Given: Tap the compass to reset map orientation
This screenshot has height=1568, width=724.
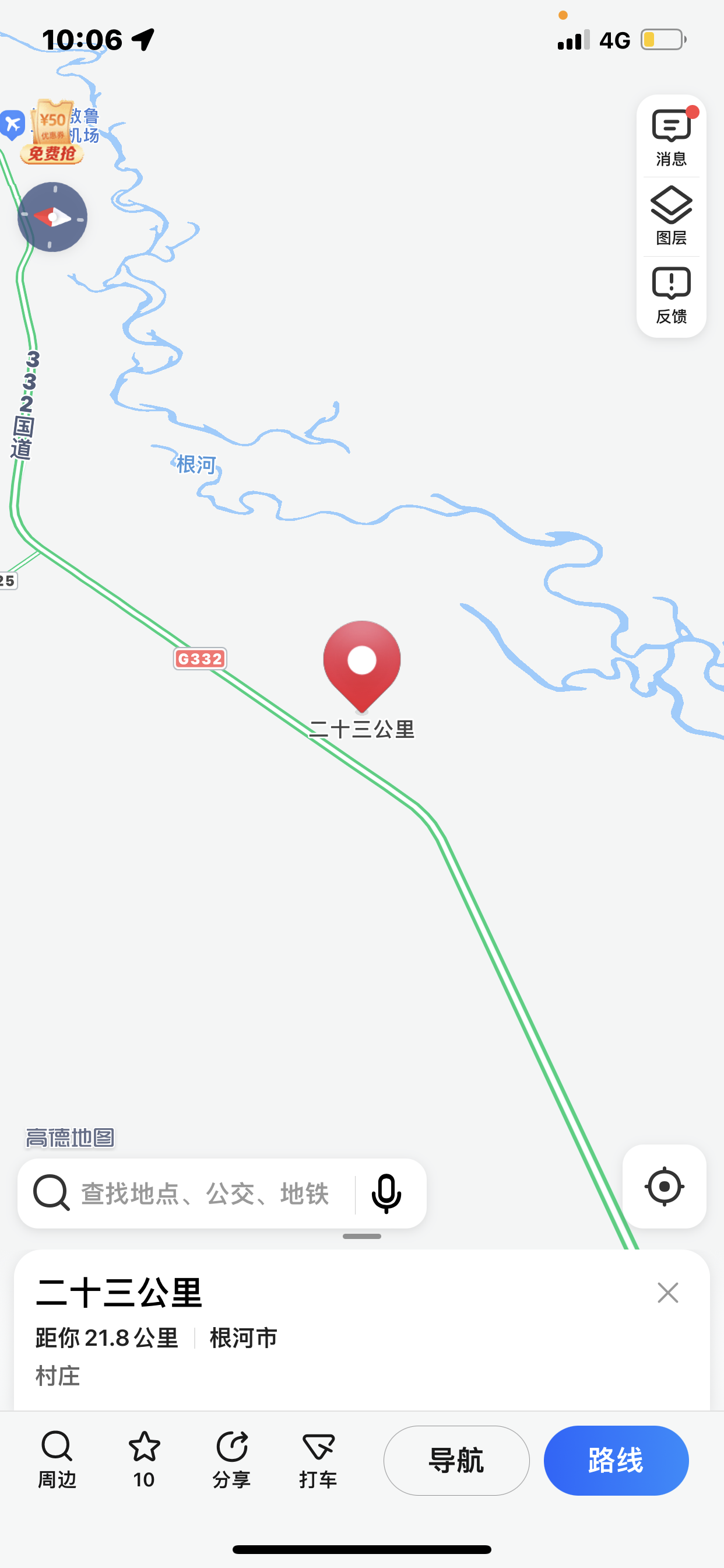Looking at the screenshot, I should [x=52, y=216].
